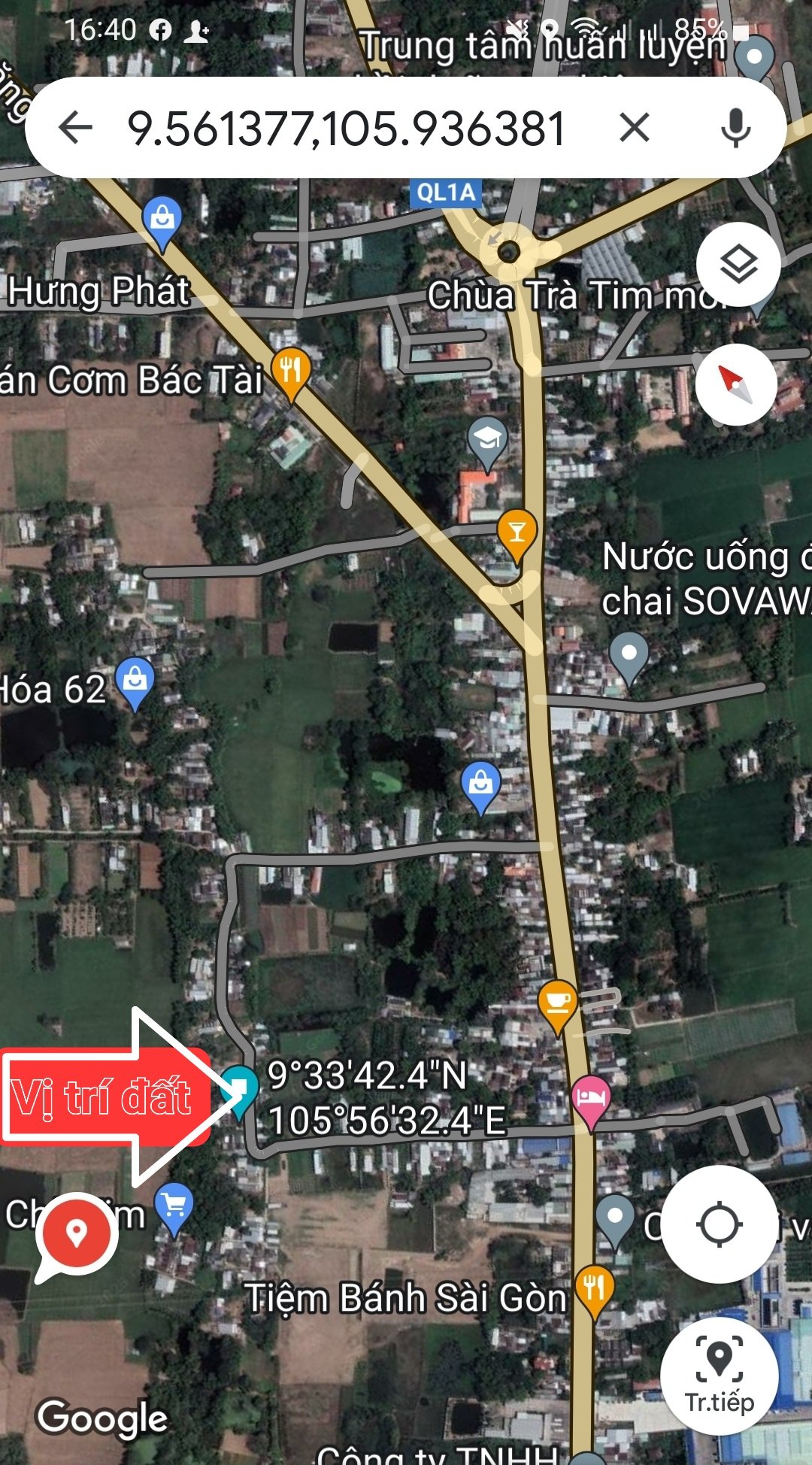This screenshot has height=1465, width=812.
Task: Edit the 9.561377,105.936381 search field
Action: pos(346,128)
